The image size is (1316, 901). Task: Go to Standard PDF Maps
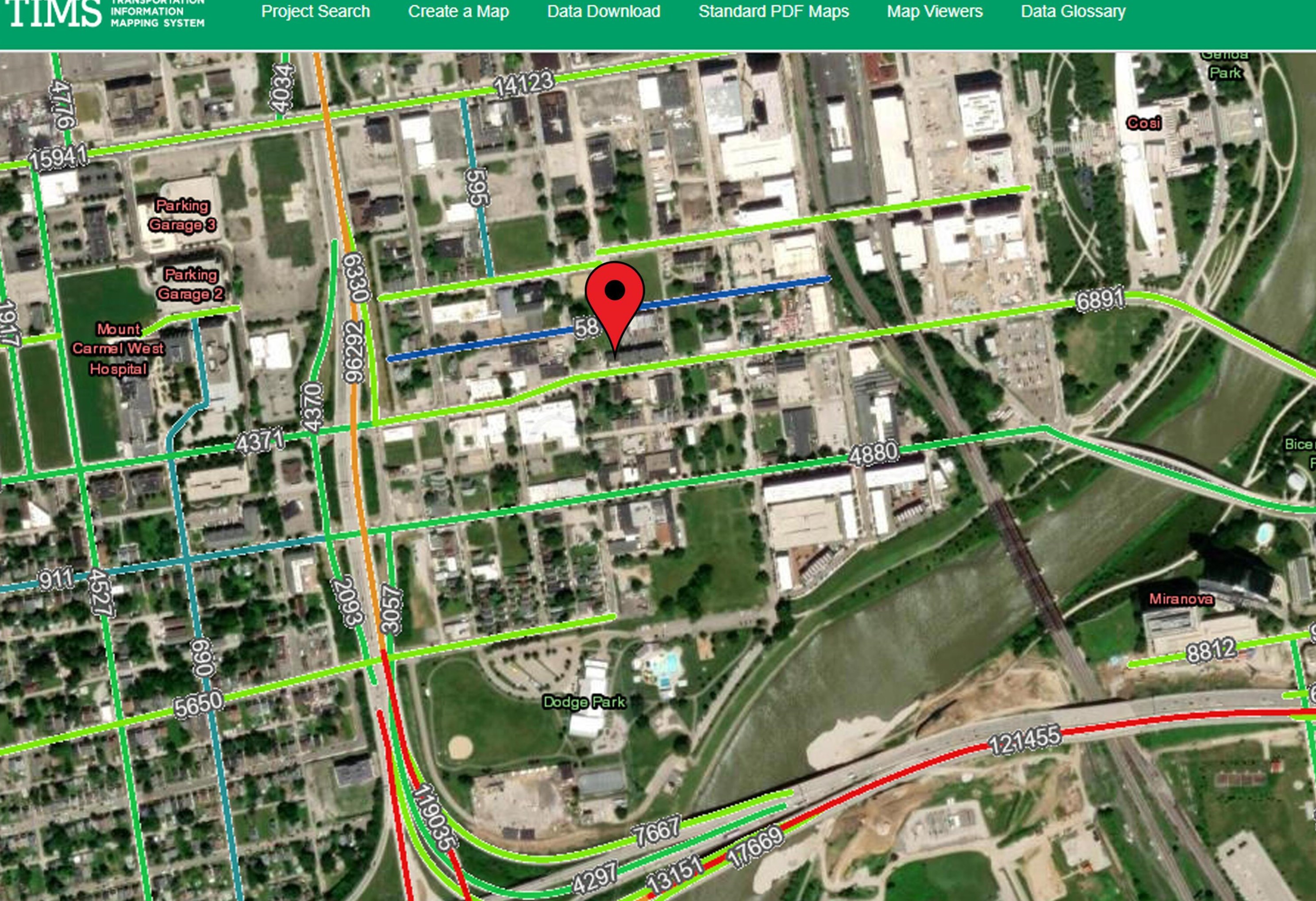pos(773,12)
